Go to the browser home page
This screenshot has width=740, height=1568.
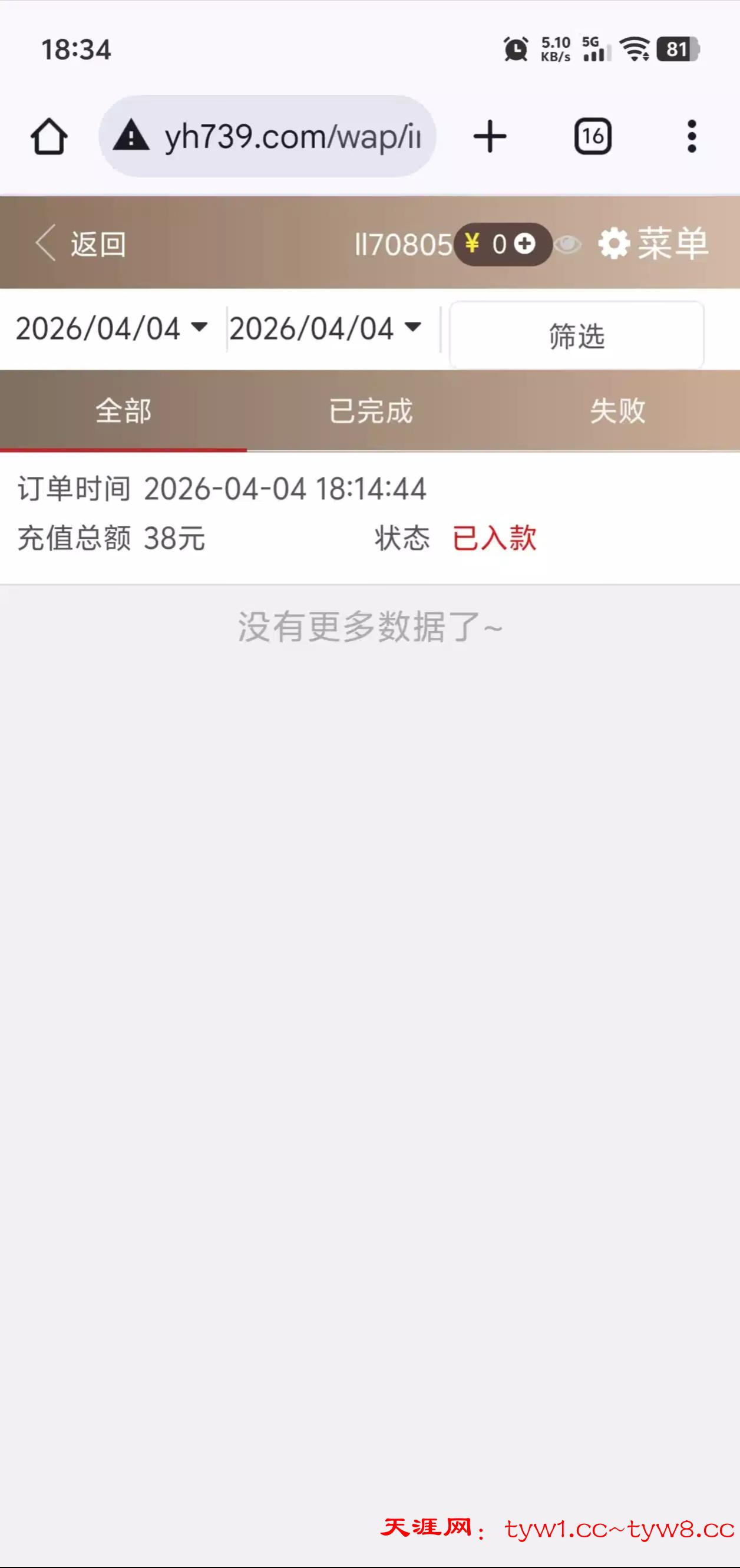coord(49,136)
